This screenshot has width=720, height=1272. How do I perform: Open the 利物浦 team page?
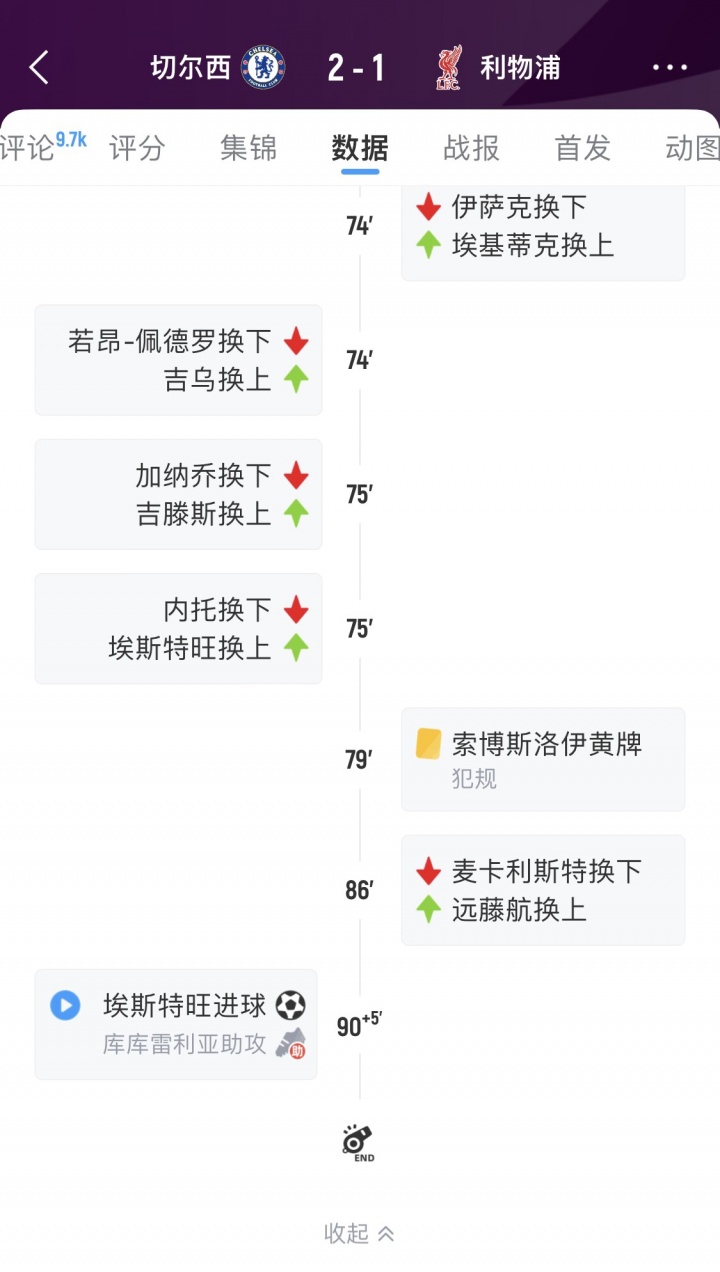click(x=498, y=68)
